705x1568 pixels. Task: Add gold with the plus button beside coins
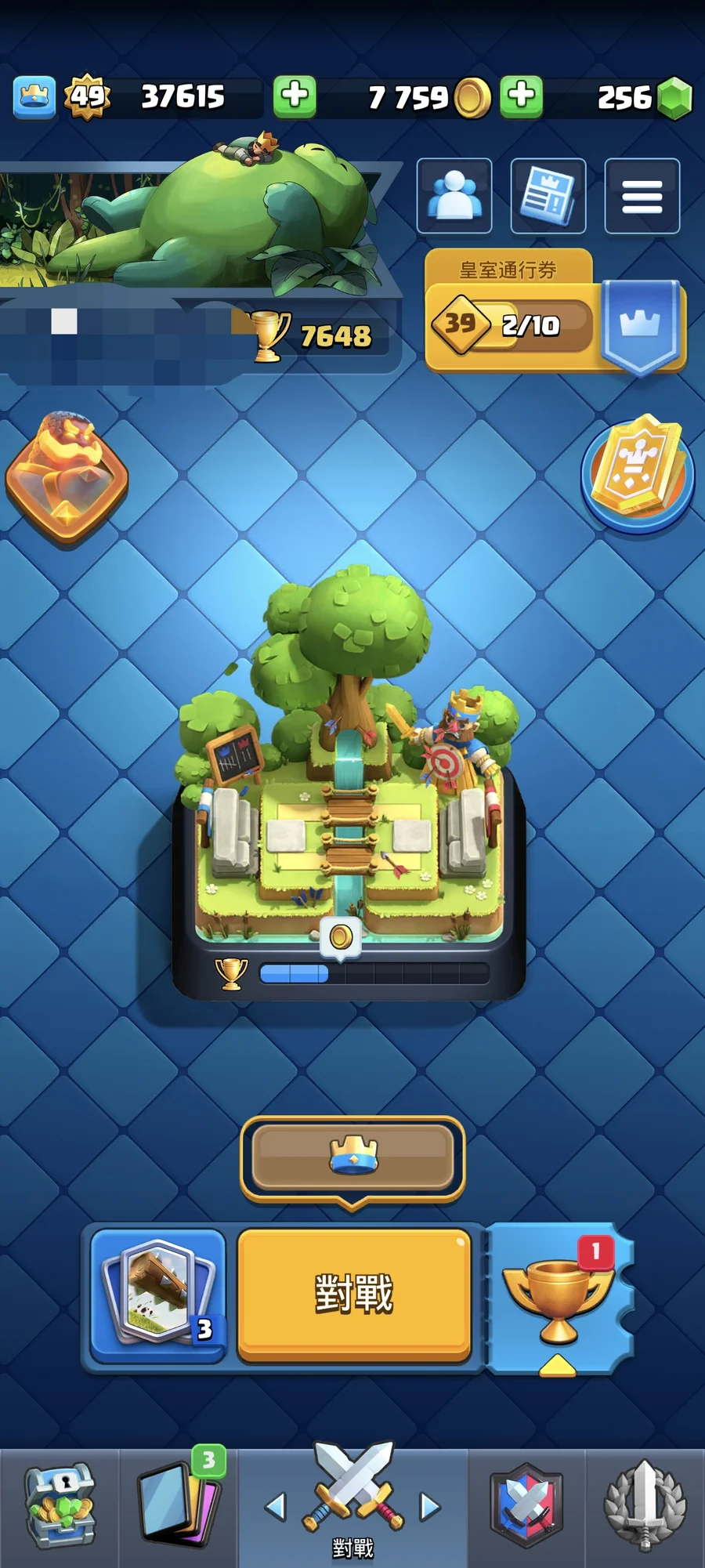tap(522, 96)
